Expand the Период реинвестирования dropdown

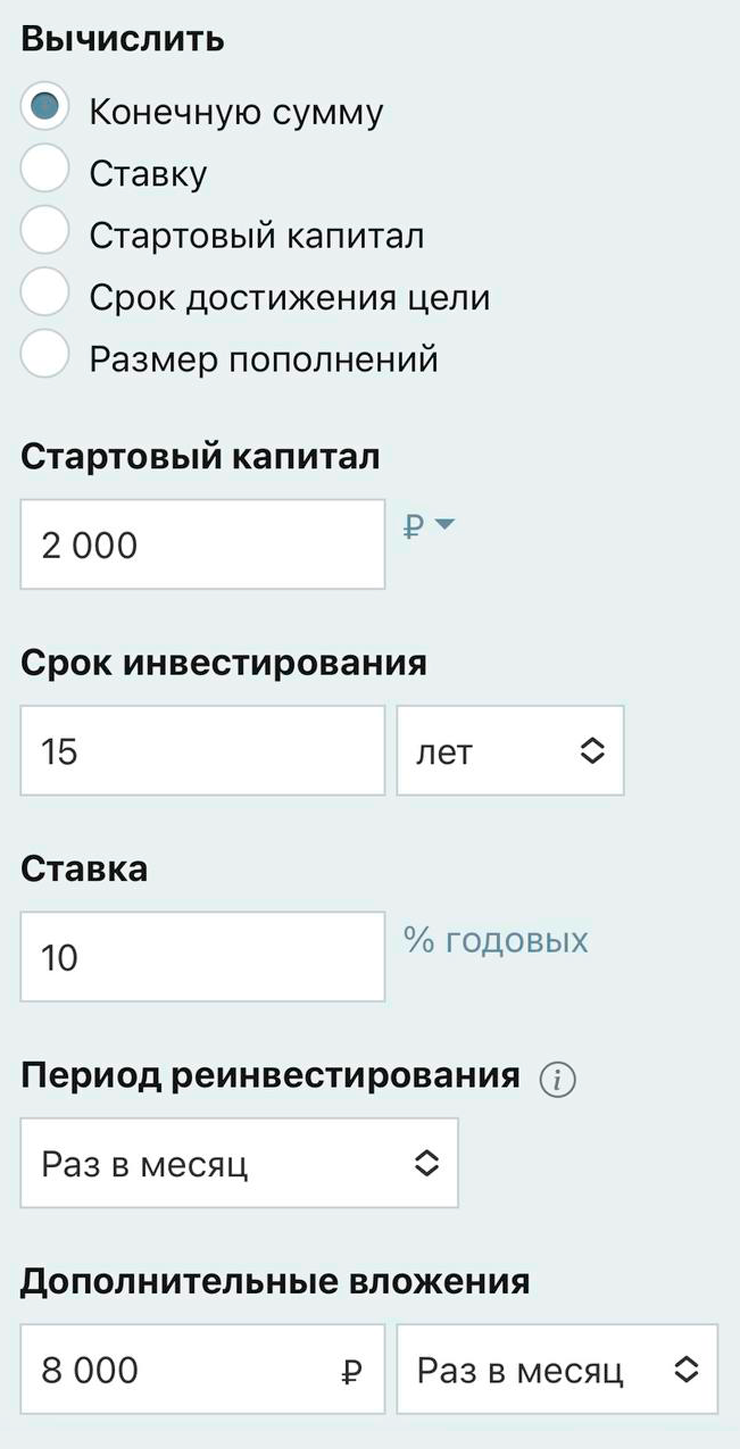(239, 1163)
